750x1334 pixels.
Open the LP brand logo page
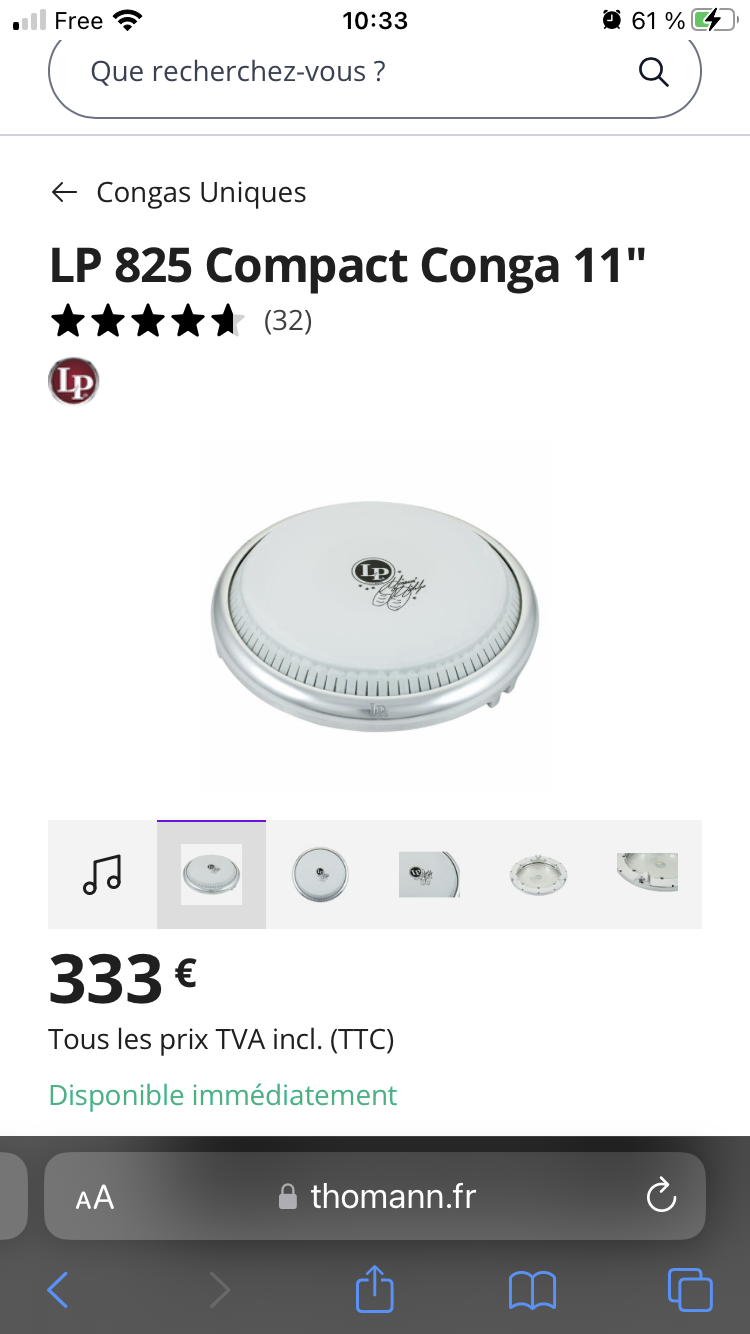(x=74, y=381)
